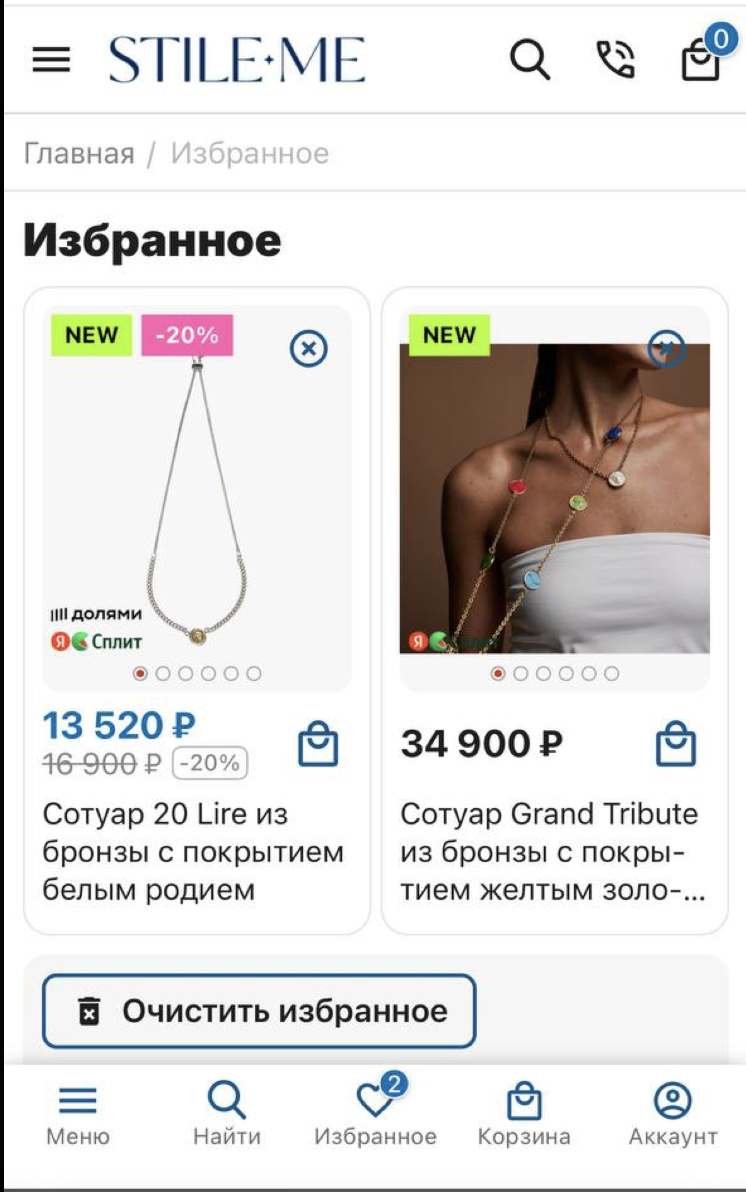
Task: Open the Сотуар 20 Lire product card
Action: pos(193,852)
